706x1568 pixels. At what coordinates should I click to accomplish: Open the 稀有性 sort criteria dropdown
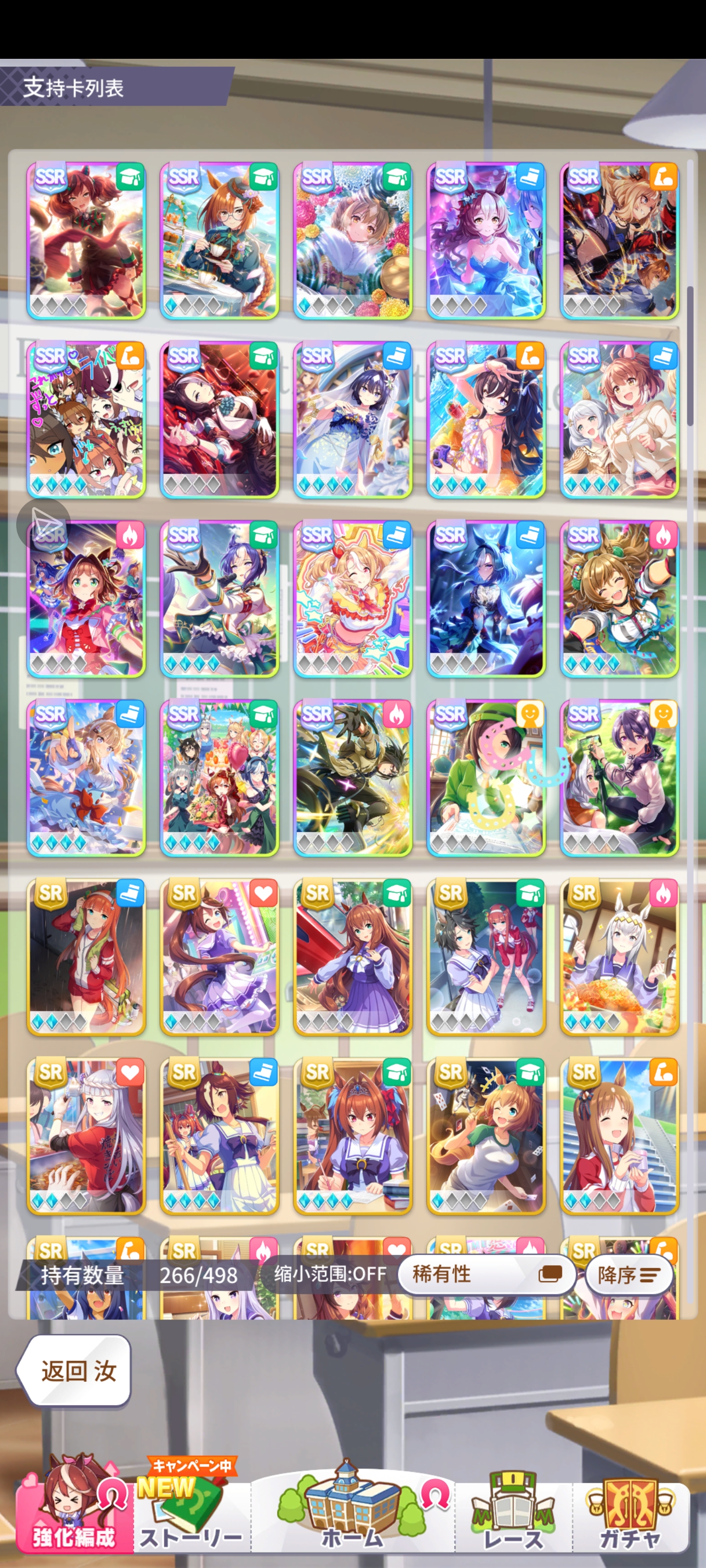click(486, 1274)
